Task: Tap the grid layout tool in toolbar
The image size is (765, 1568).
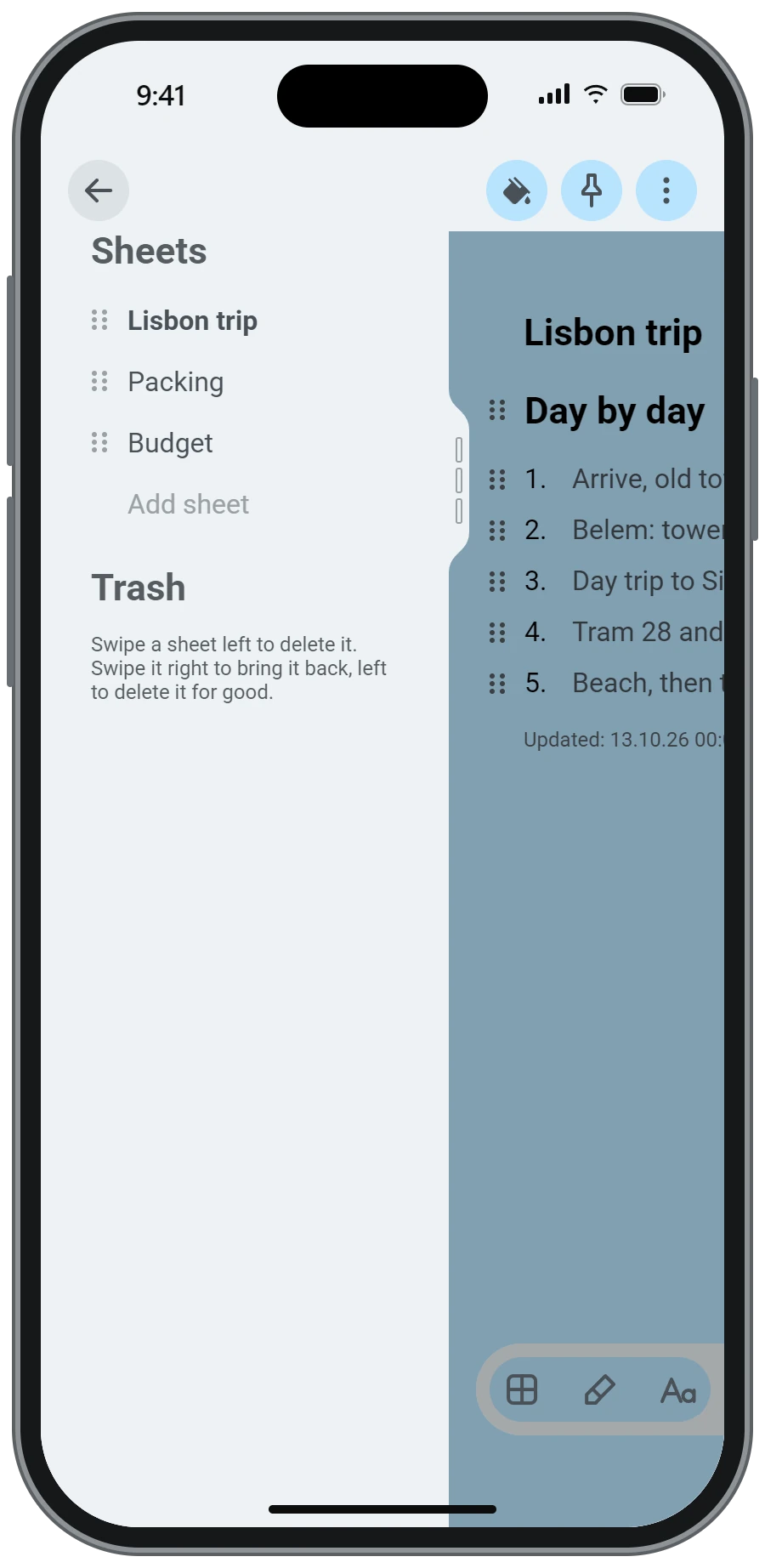Action: pos(522,1389)
